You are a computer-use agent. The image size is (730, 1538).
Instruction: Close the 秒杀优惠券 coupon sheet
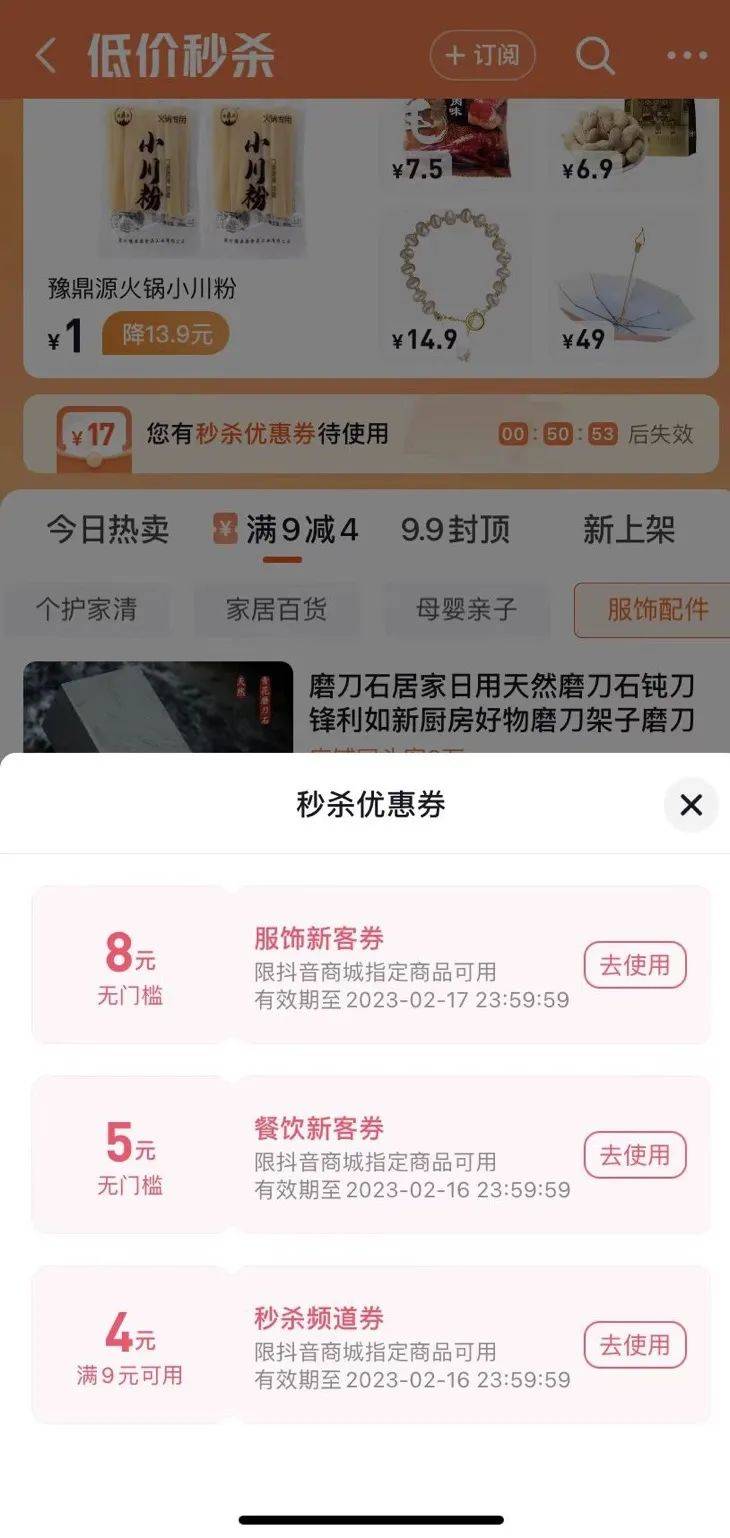[x=691, y=805]
